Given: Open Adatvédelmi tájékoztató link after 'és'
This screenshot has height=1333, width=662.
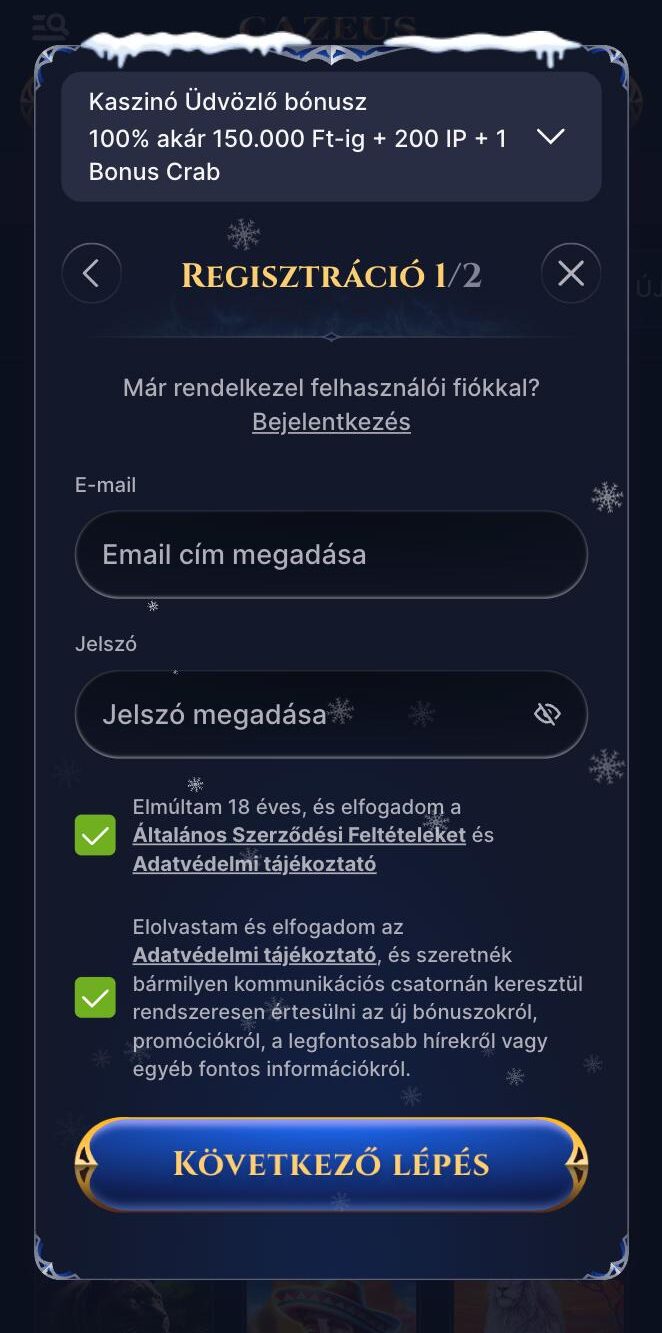Looking at the screenshot, I should click(x=254, y=864).
